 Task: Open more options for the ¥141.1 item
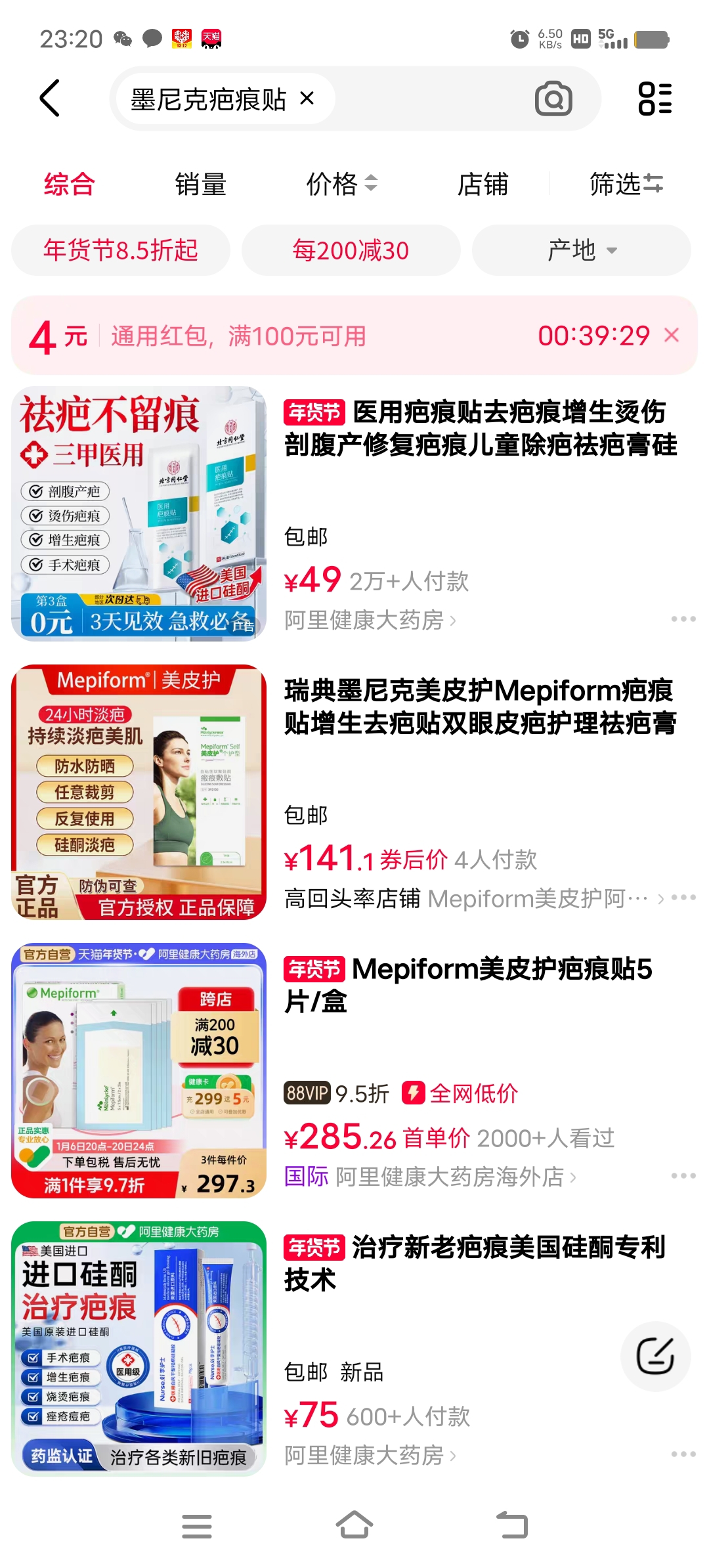click(x=683, y=898)
